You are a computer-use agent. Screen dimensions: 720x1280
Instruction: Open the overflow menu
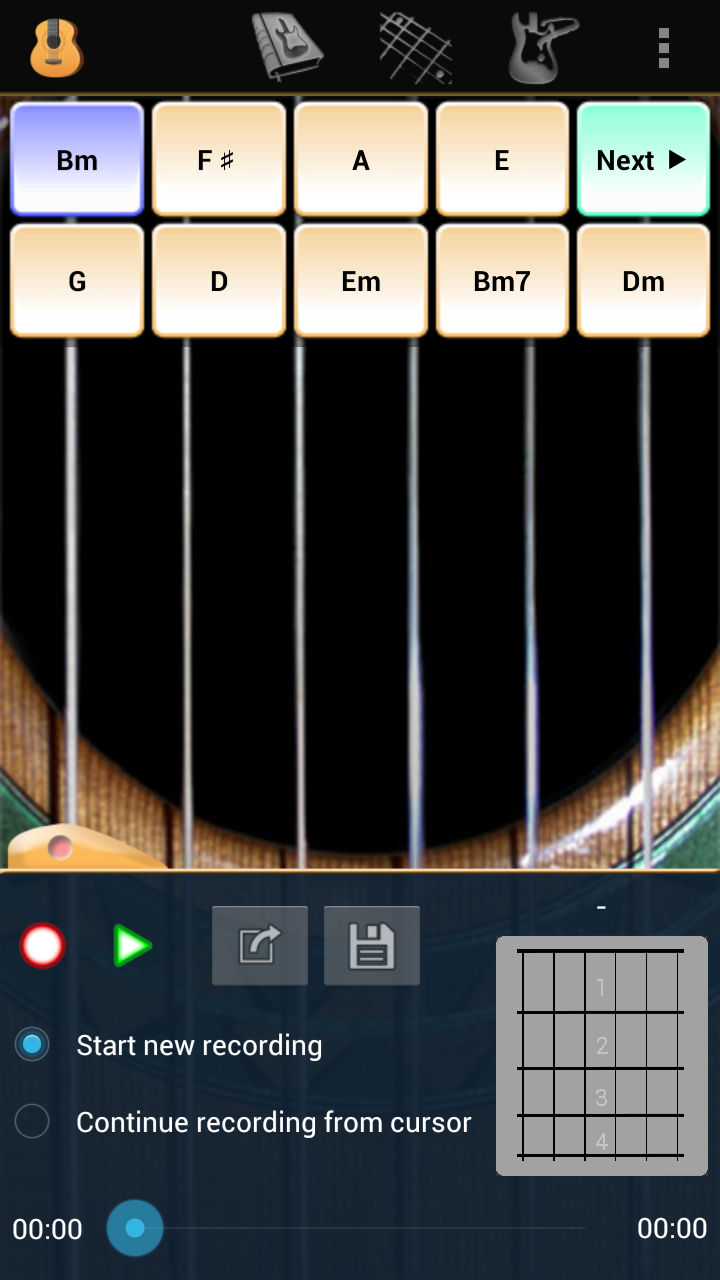(663, 47)
